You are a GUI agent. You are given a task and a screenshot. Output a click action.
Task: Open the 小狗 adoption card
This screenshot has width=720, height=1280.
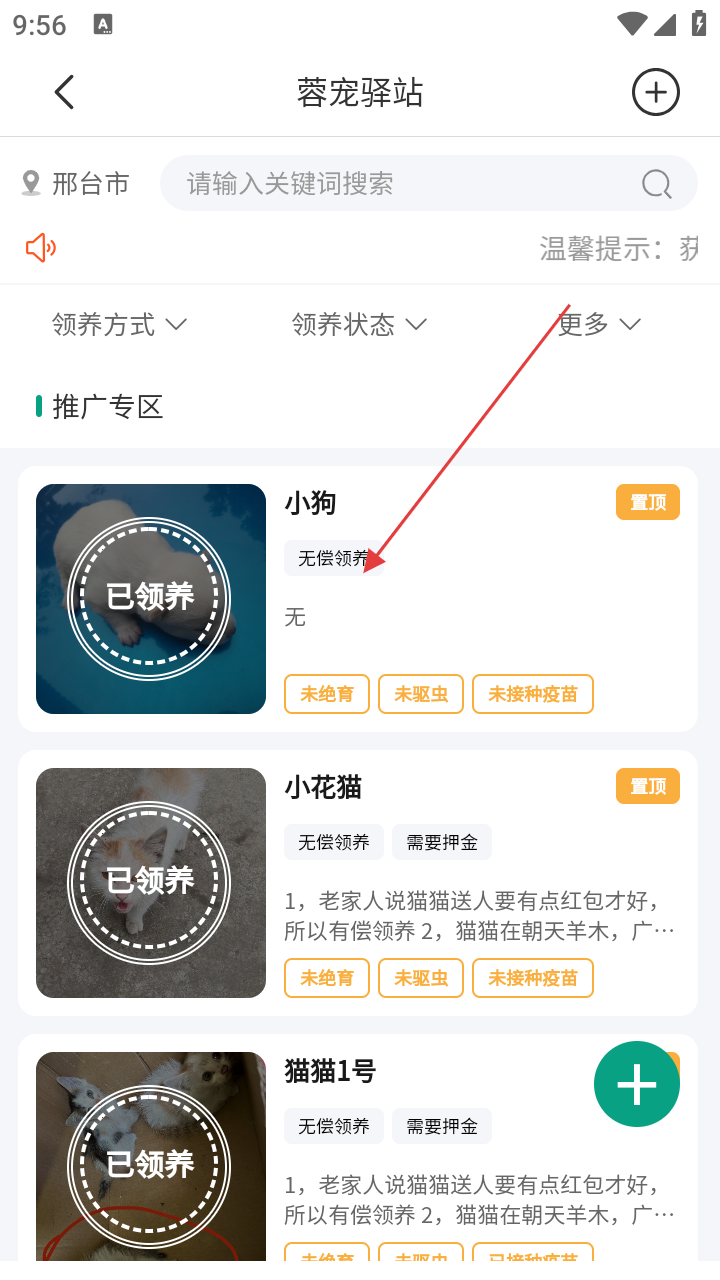tap(358, 598)
